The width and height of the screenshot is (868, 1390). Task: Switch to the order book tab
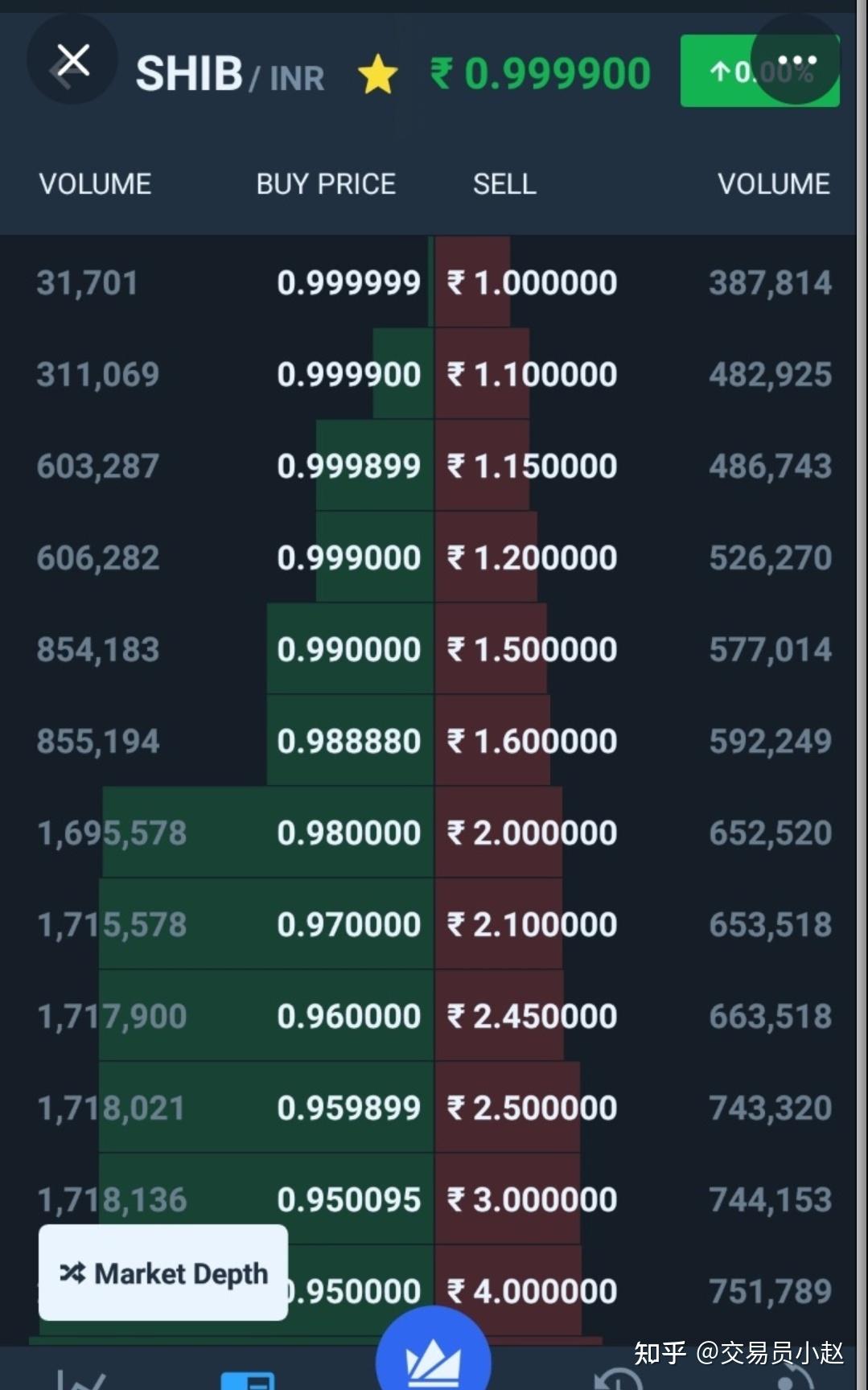tap(248, 1380)
